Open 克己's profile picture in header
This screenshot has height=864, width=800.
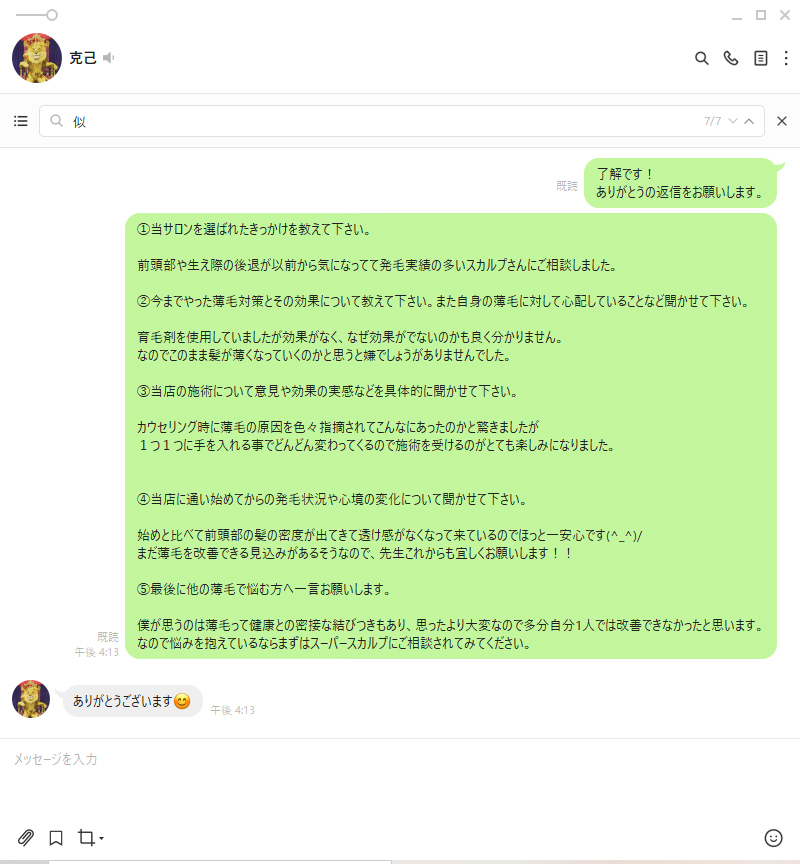37,58
